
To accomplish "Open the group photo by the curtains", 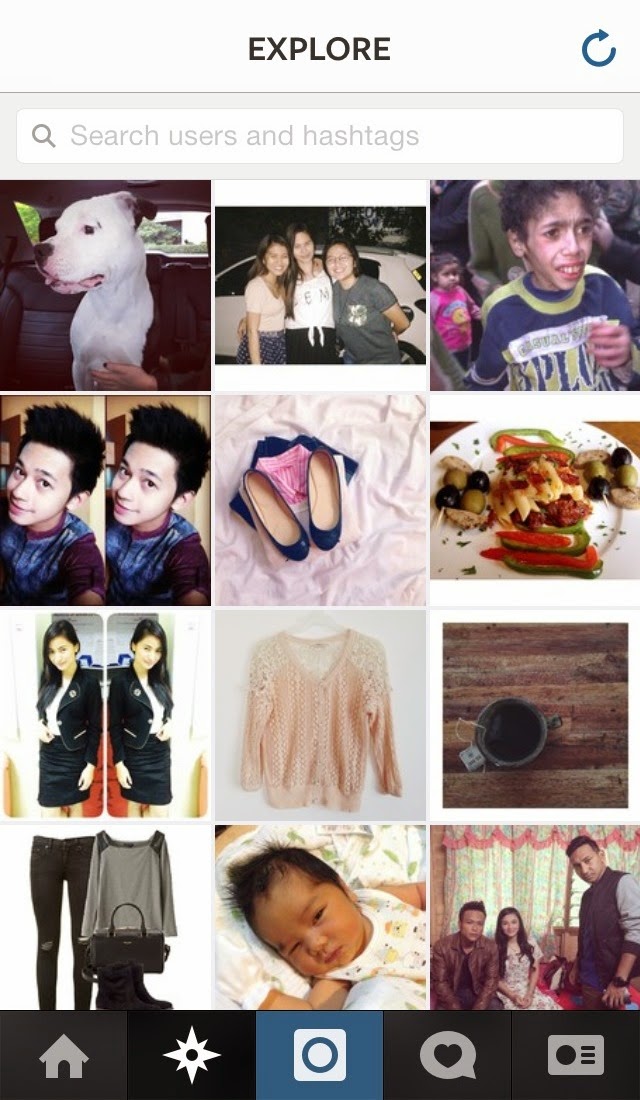I will click(535, 917).
